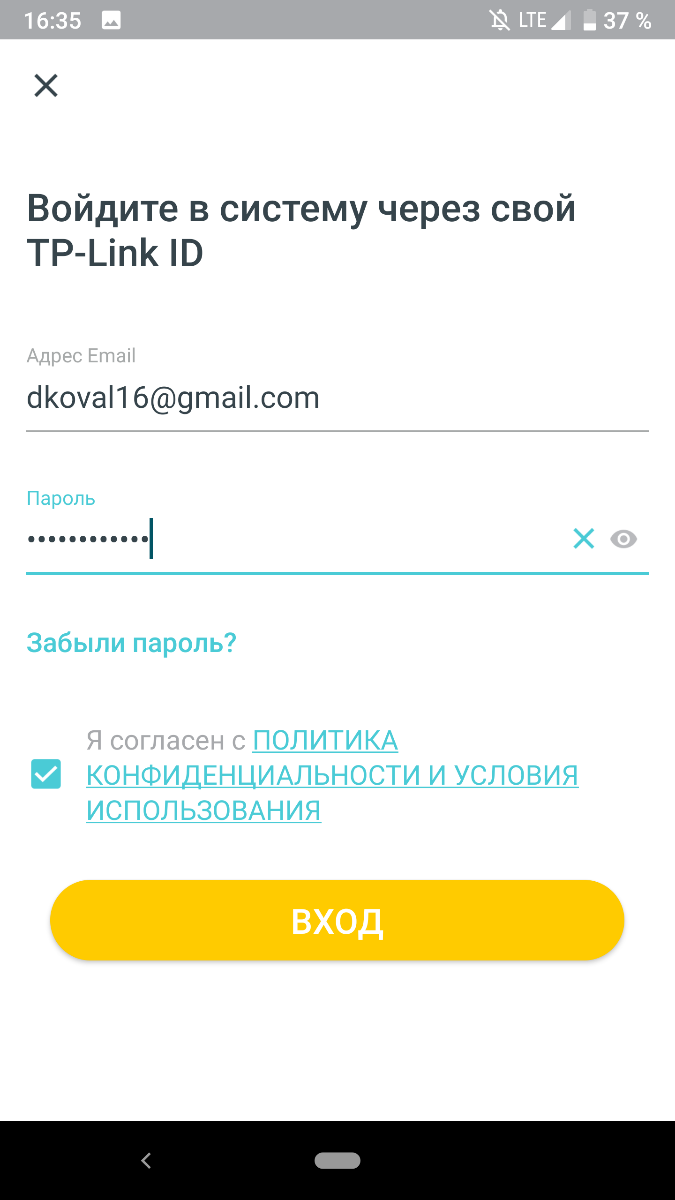
Task: Tap the yellow ВХОД button
Action: 337,920
